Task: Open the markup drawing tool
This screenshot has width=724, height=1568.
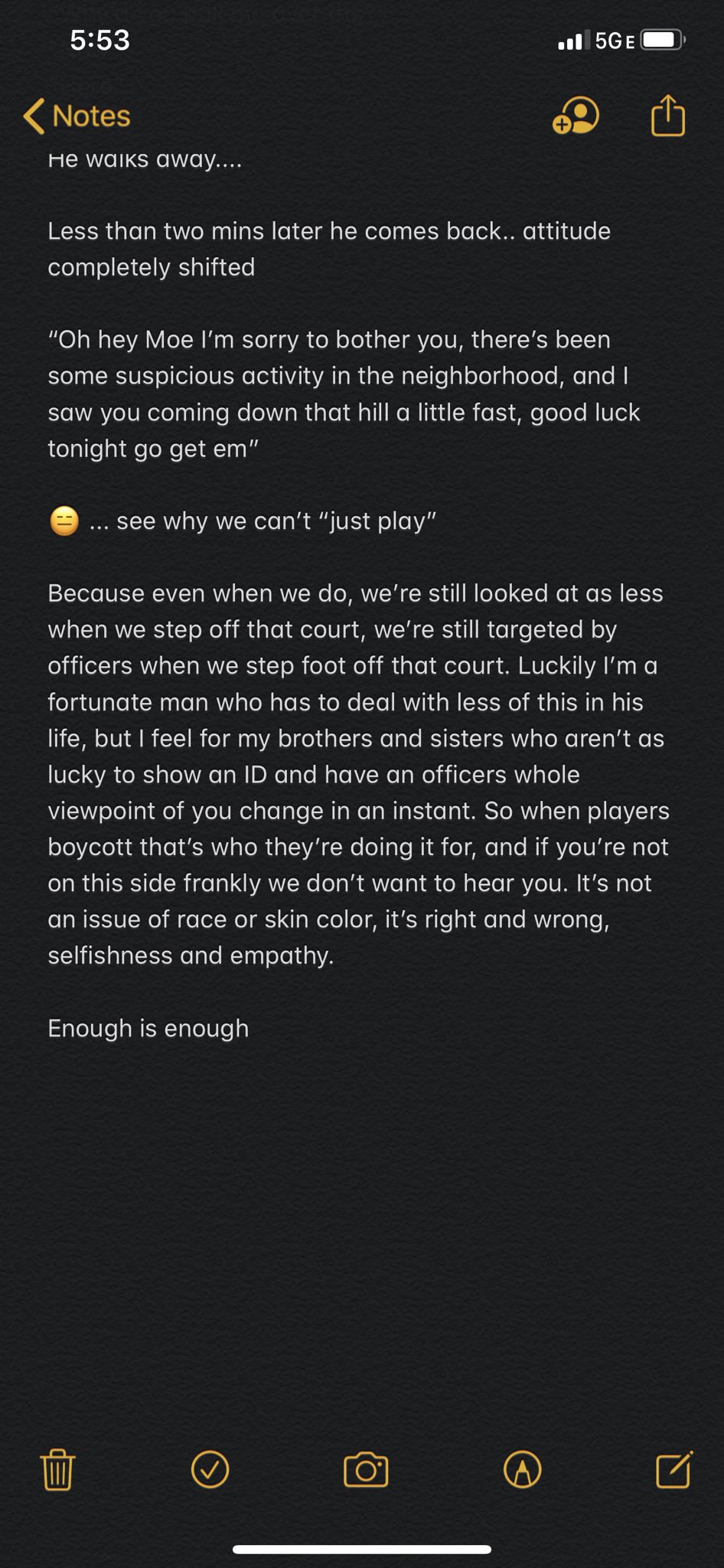Action: 523,1469
